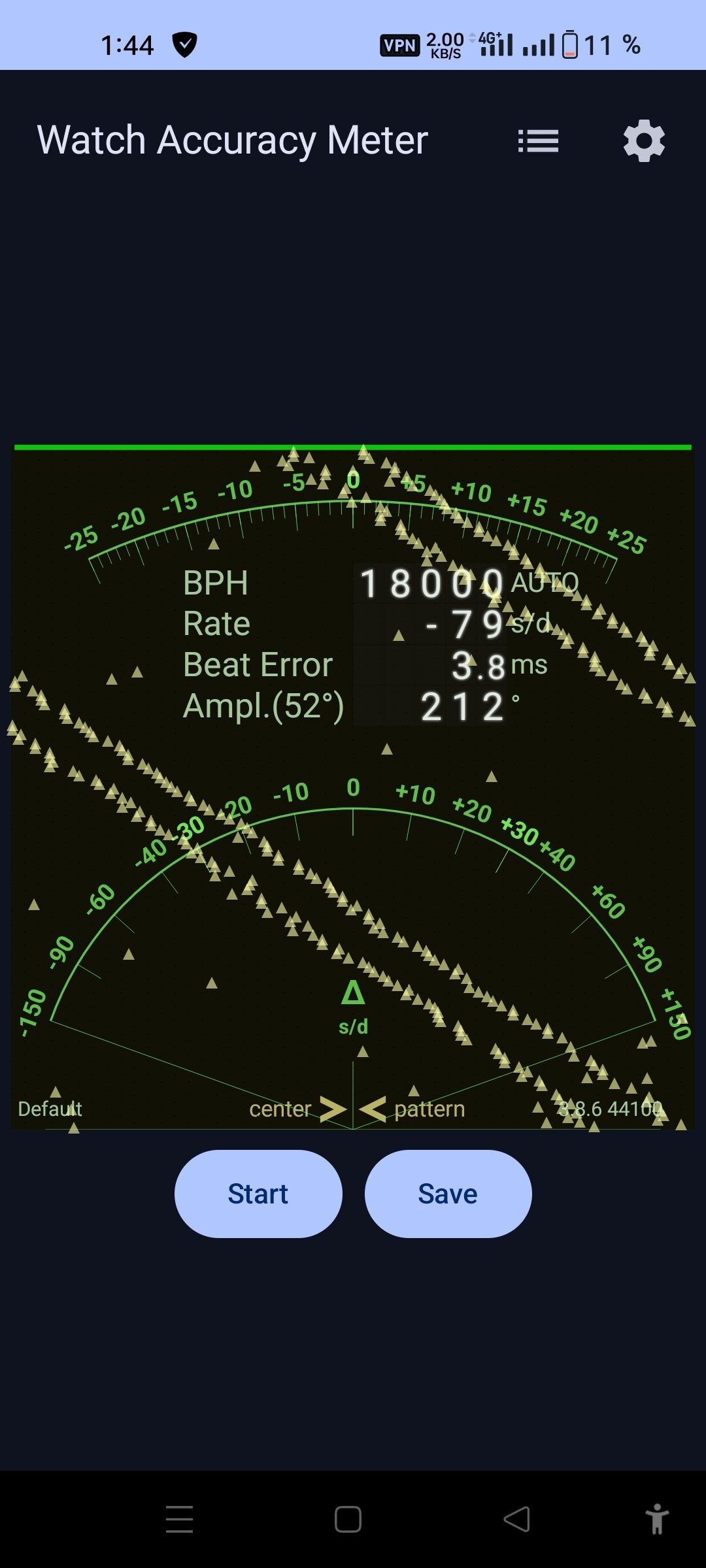The height and width of the screenshot is (1568, 706).
Task: Save the current reading
Action: coord(448,1194)
